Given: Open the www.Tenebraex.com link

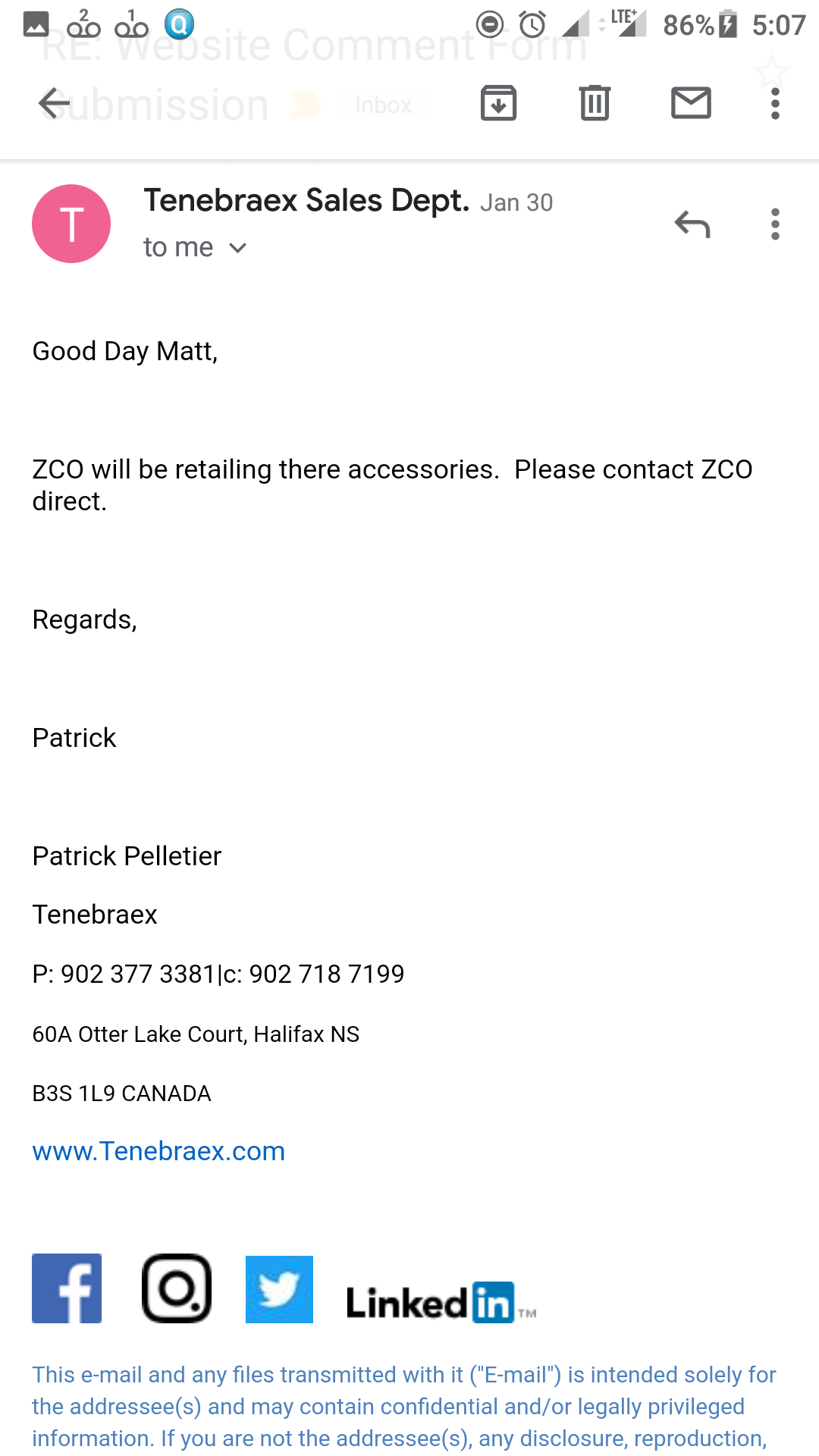Looking at the screenshot, I should [x=158, y=1151].
